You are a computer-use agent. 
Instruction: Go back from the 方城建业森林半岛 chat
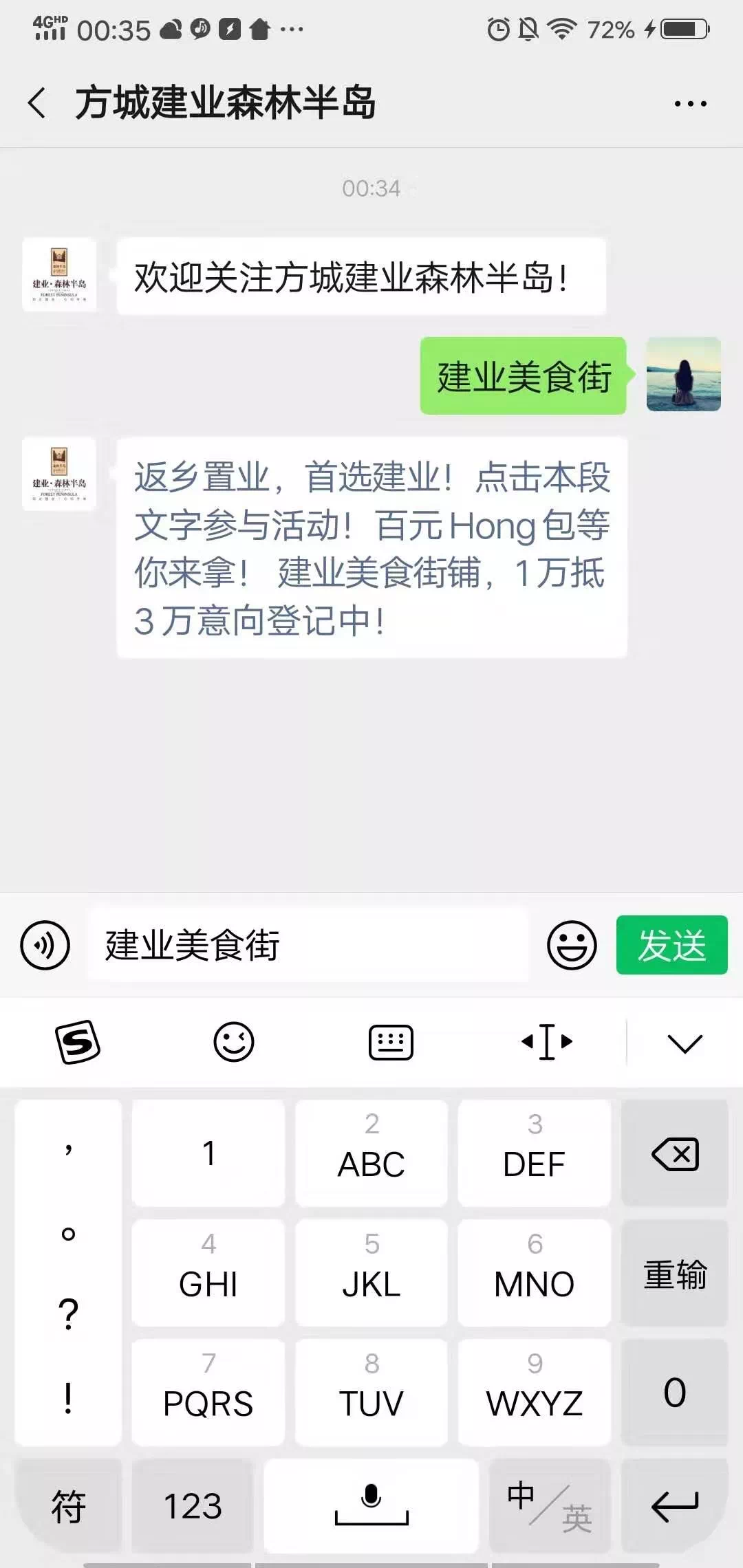pos(37,103)
